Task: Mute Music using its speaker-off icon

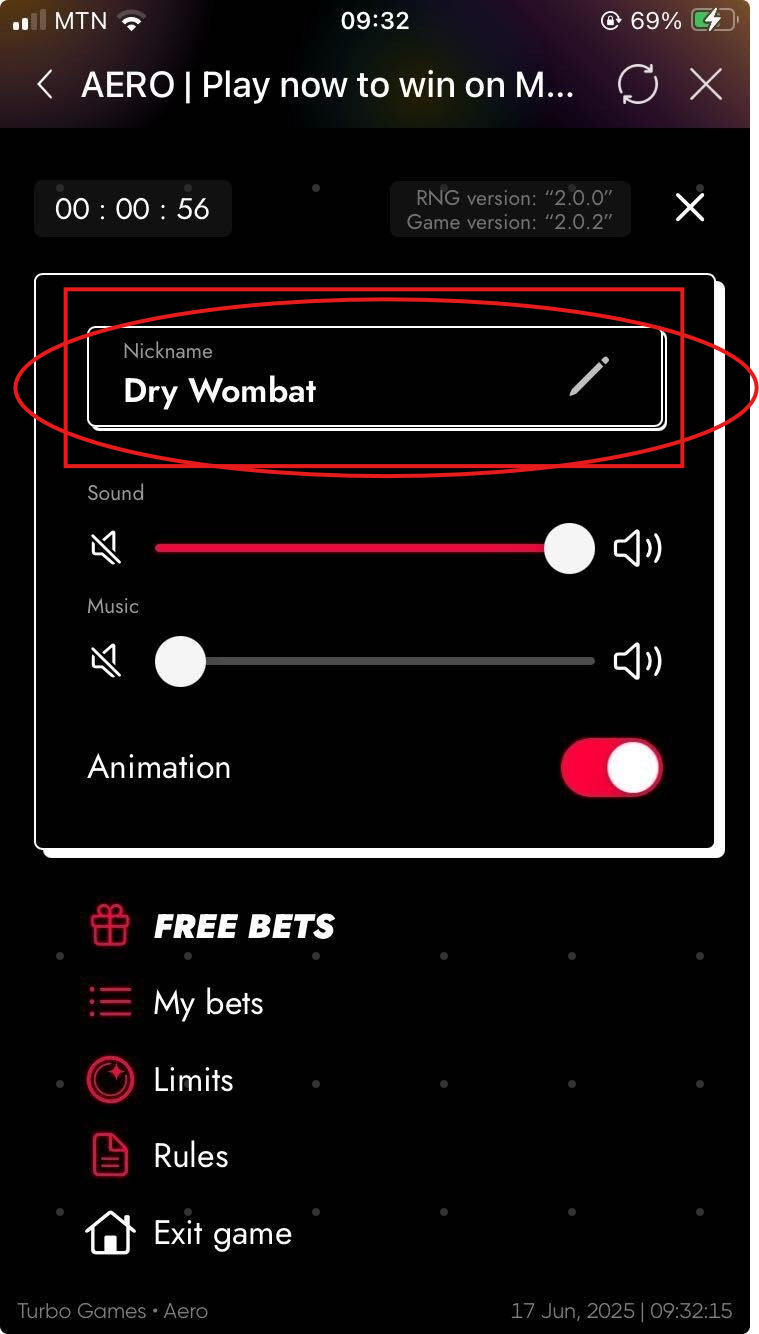Action: coord(106,661)
